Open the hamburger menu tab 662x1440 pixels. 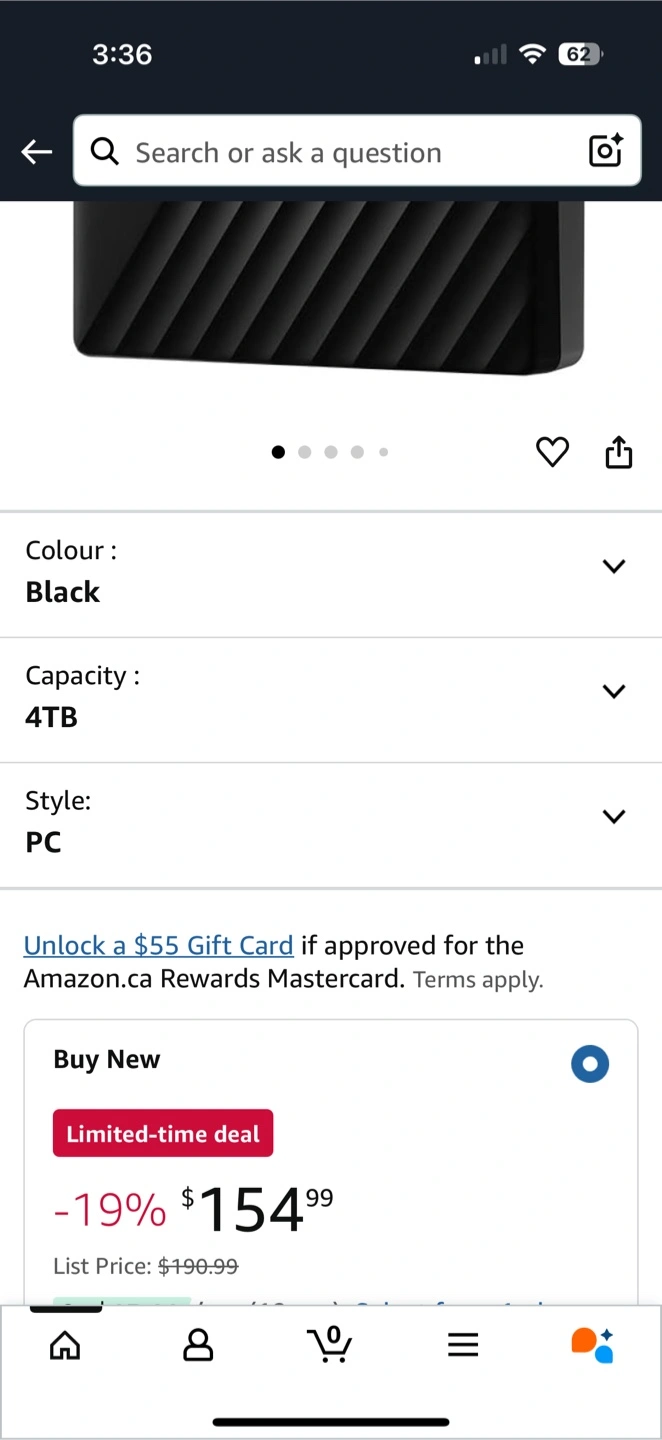pos(463,1346)
